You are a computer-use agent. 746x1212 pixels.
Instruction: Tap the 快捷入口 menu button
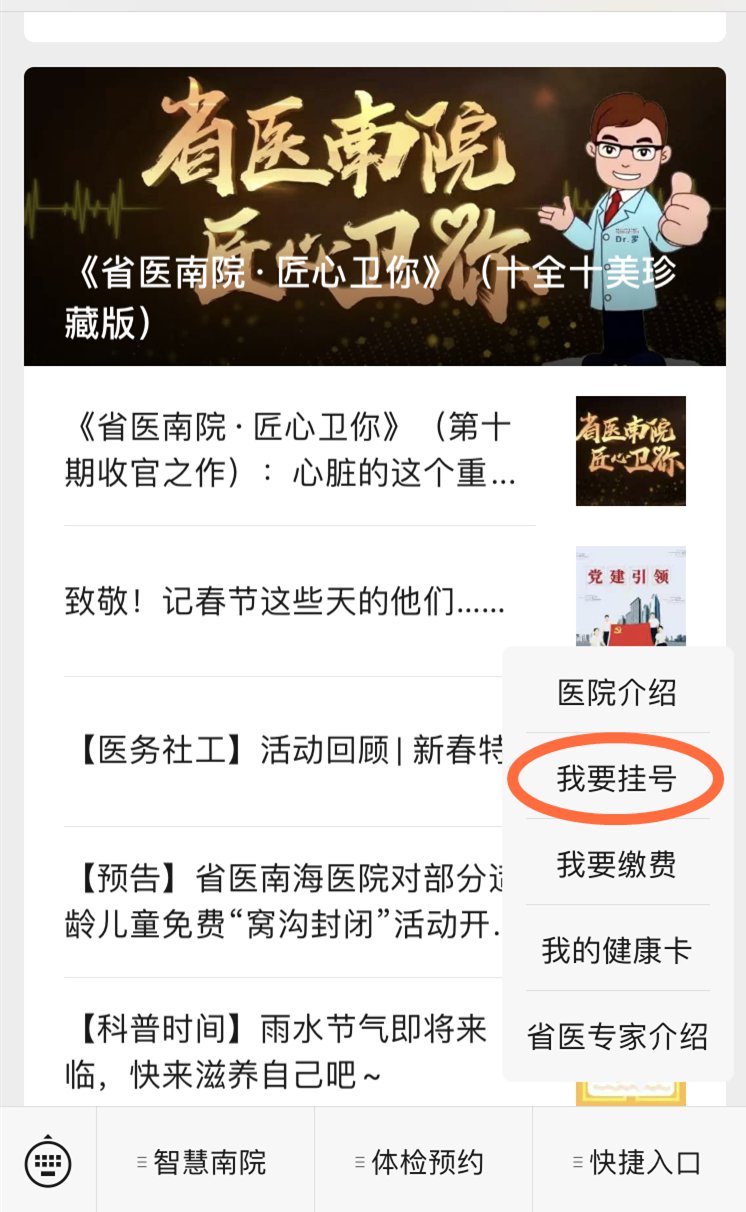[639, 1162]
